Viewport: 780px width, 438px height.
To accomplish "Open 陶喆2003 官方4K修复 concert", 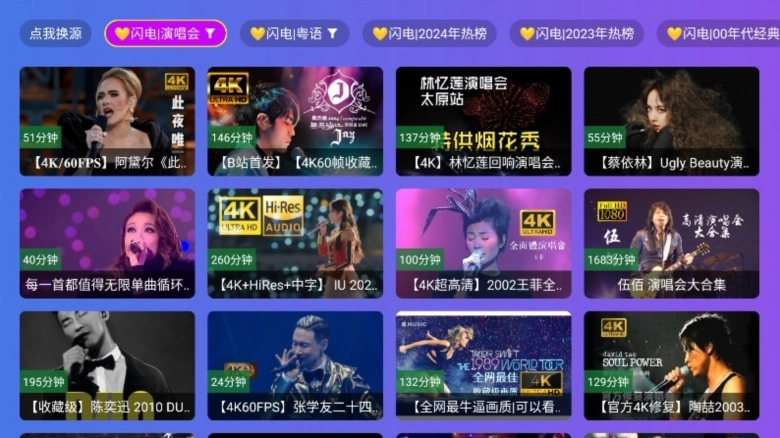I will click(x=671, y=365).
